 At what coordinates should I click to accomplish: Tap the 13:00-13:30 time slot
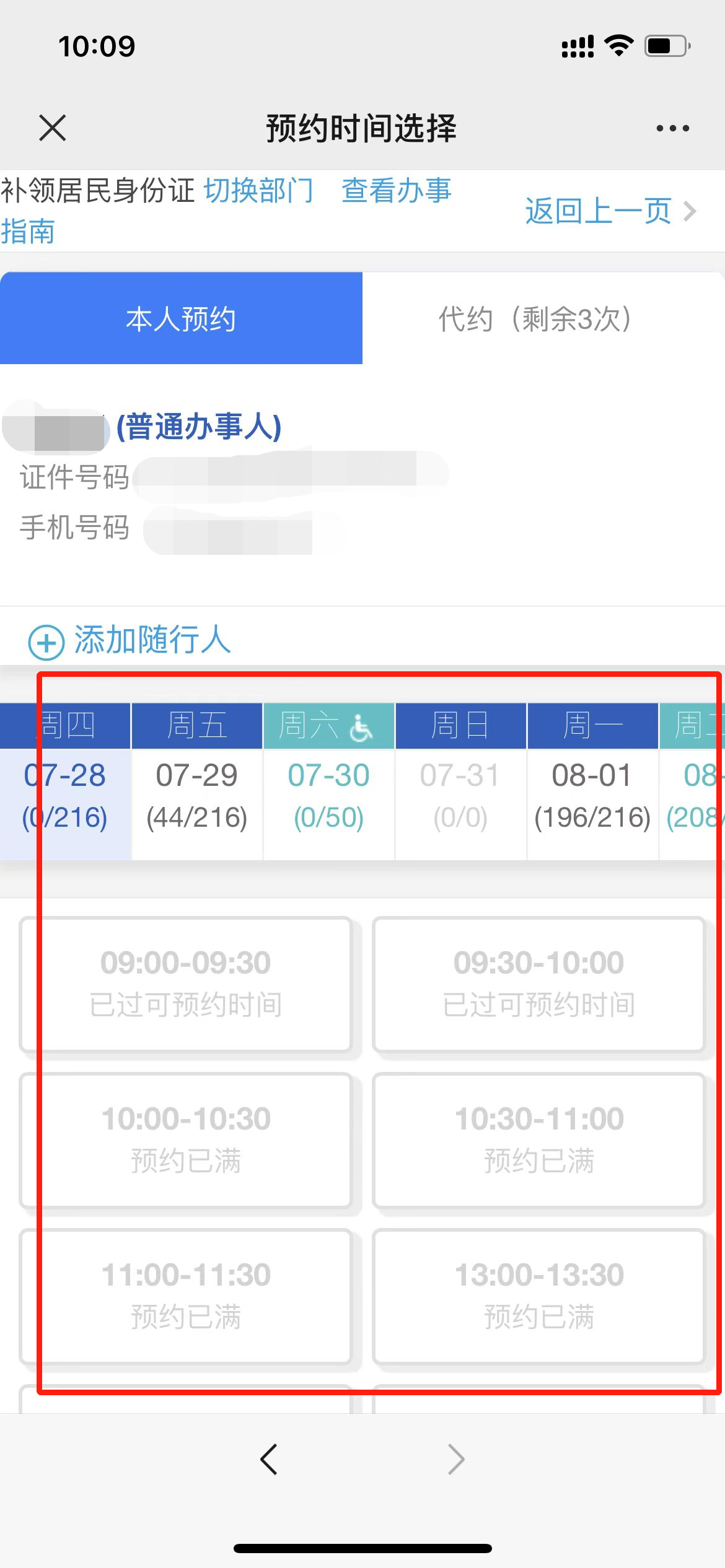pos(538,1296)
